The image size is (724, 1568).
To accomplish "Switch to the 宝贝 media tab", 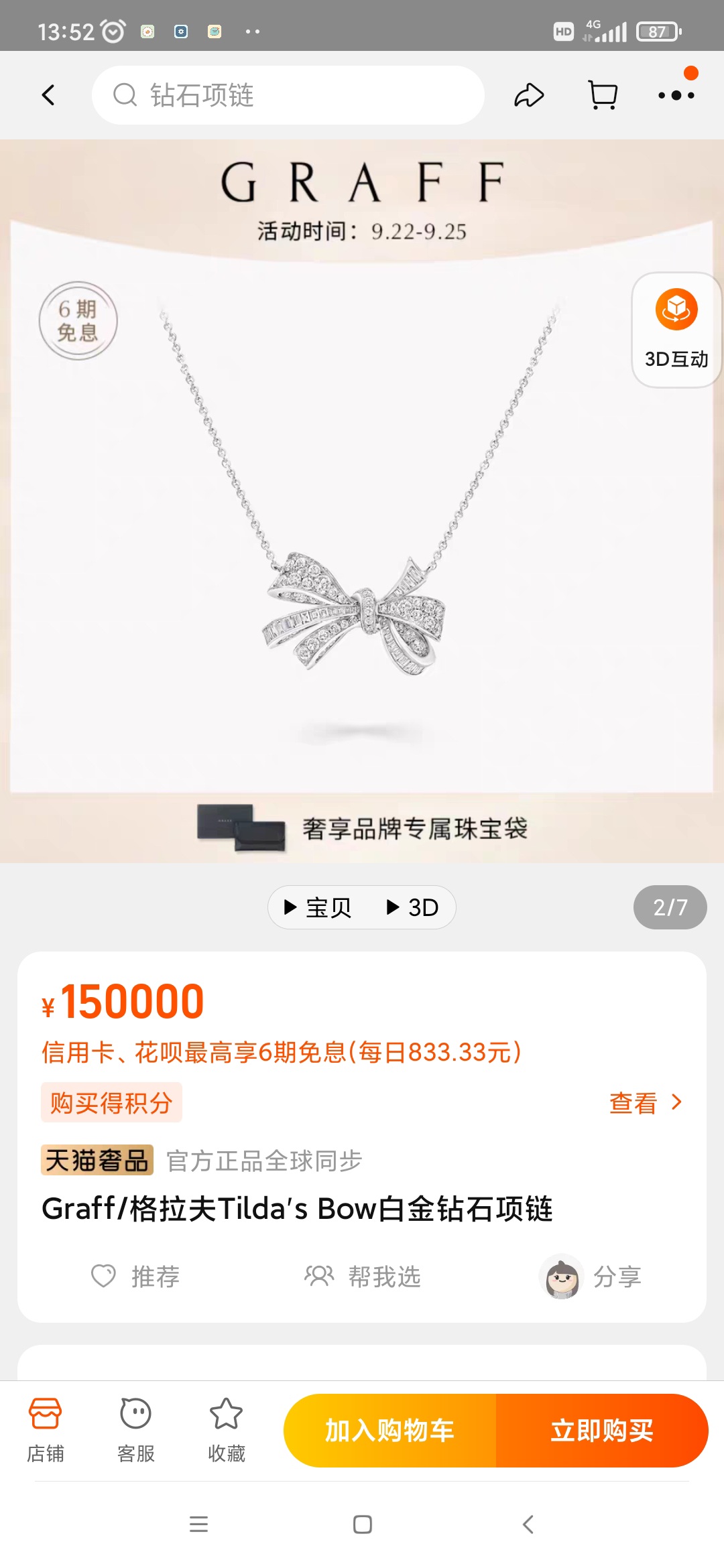I will (318, 907).
